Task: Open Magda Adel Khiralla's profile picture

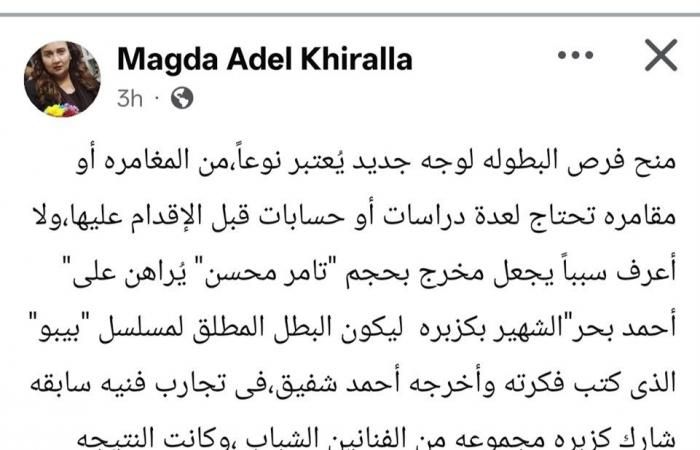Action: pos(62,79)
